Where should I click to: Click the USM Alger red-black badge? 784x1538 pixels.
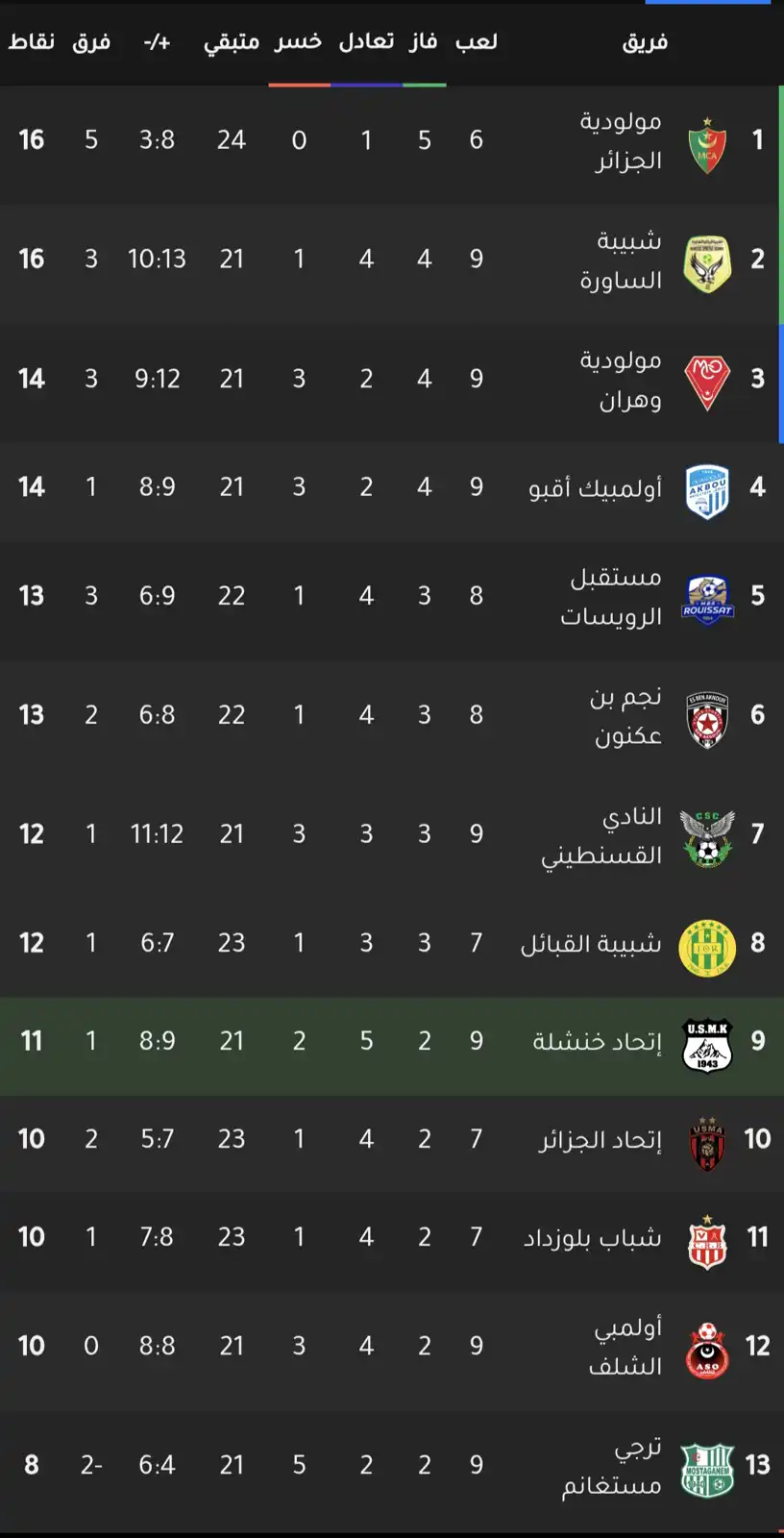(707, 1139)
